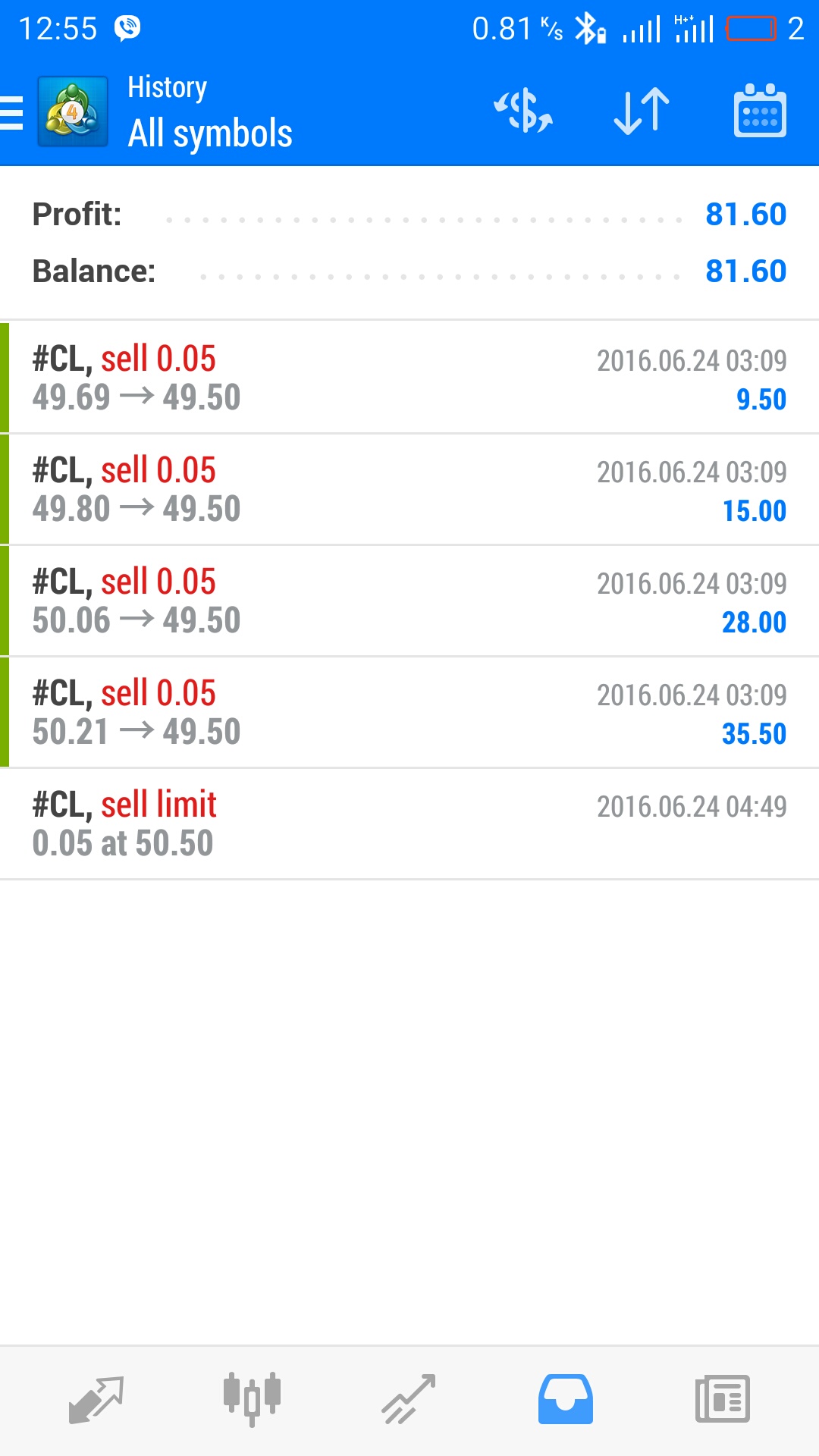Viewport: 819px width, 1456px height.
Task: Tap the #CL sell limit order at 50.50
Action: [409, 824]
